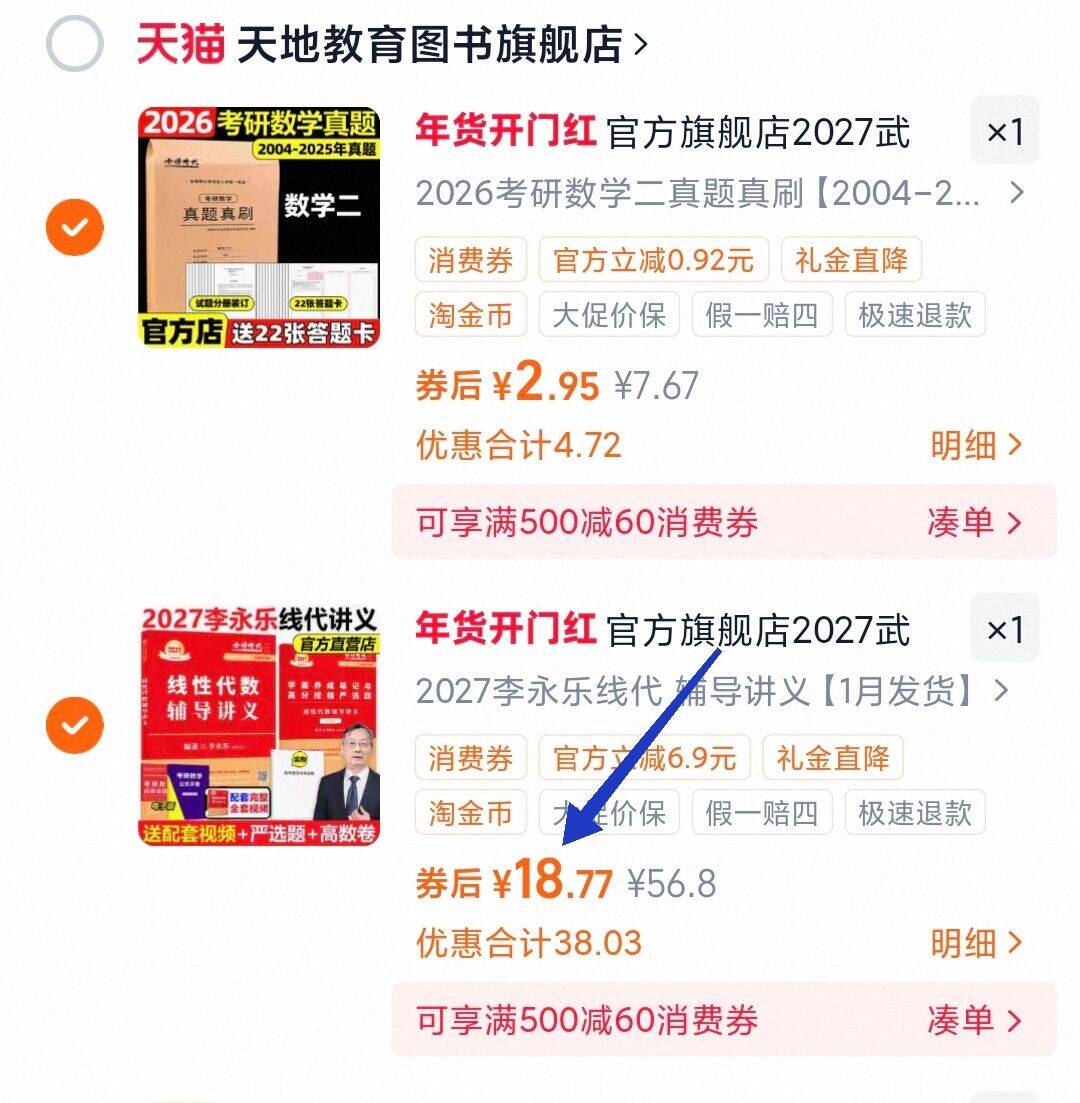View 明细 for the 优惠合计38.03 discount

pos(976,943)
